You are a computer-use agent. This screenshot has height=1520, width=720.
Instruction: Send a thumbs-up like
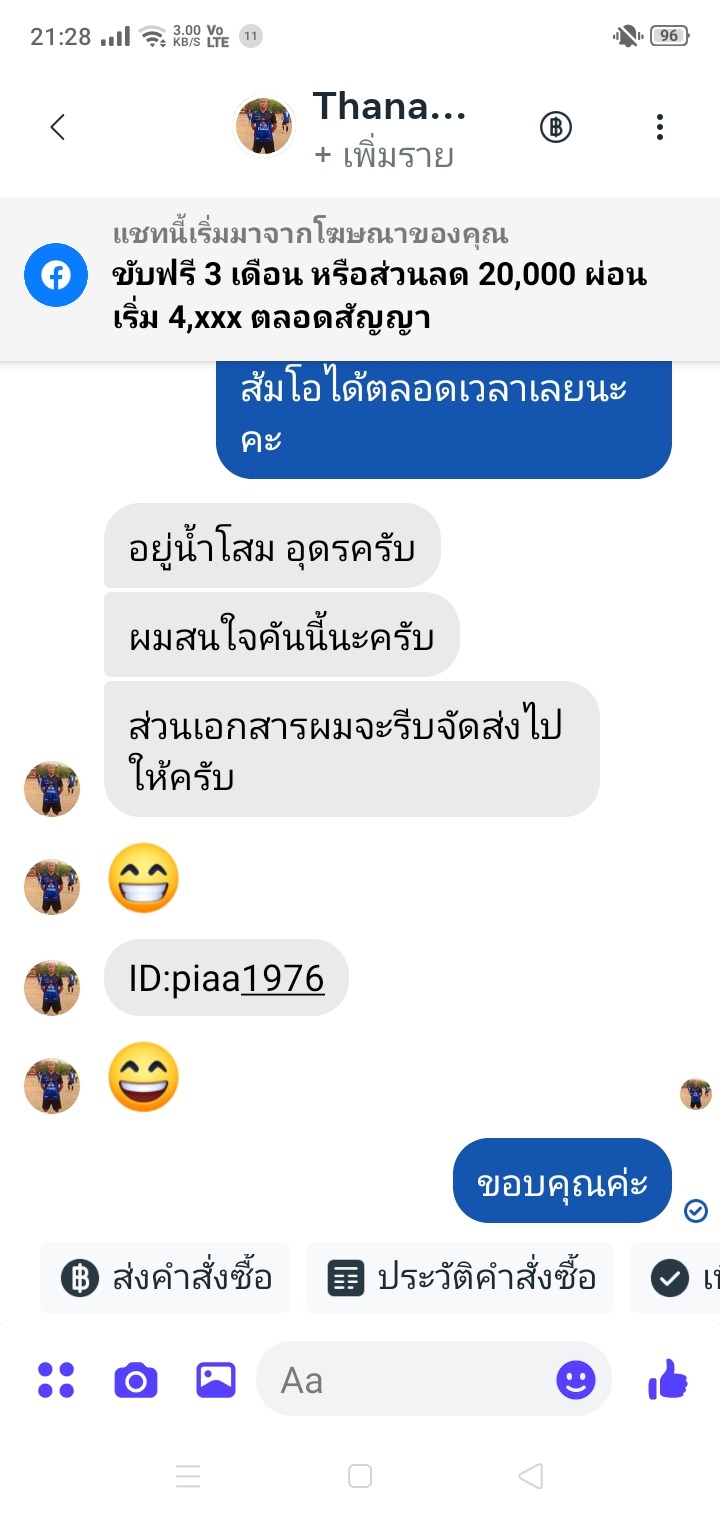668,1380
